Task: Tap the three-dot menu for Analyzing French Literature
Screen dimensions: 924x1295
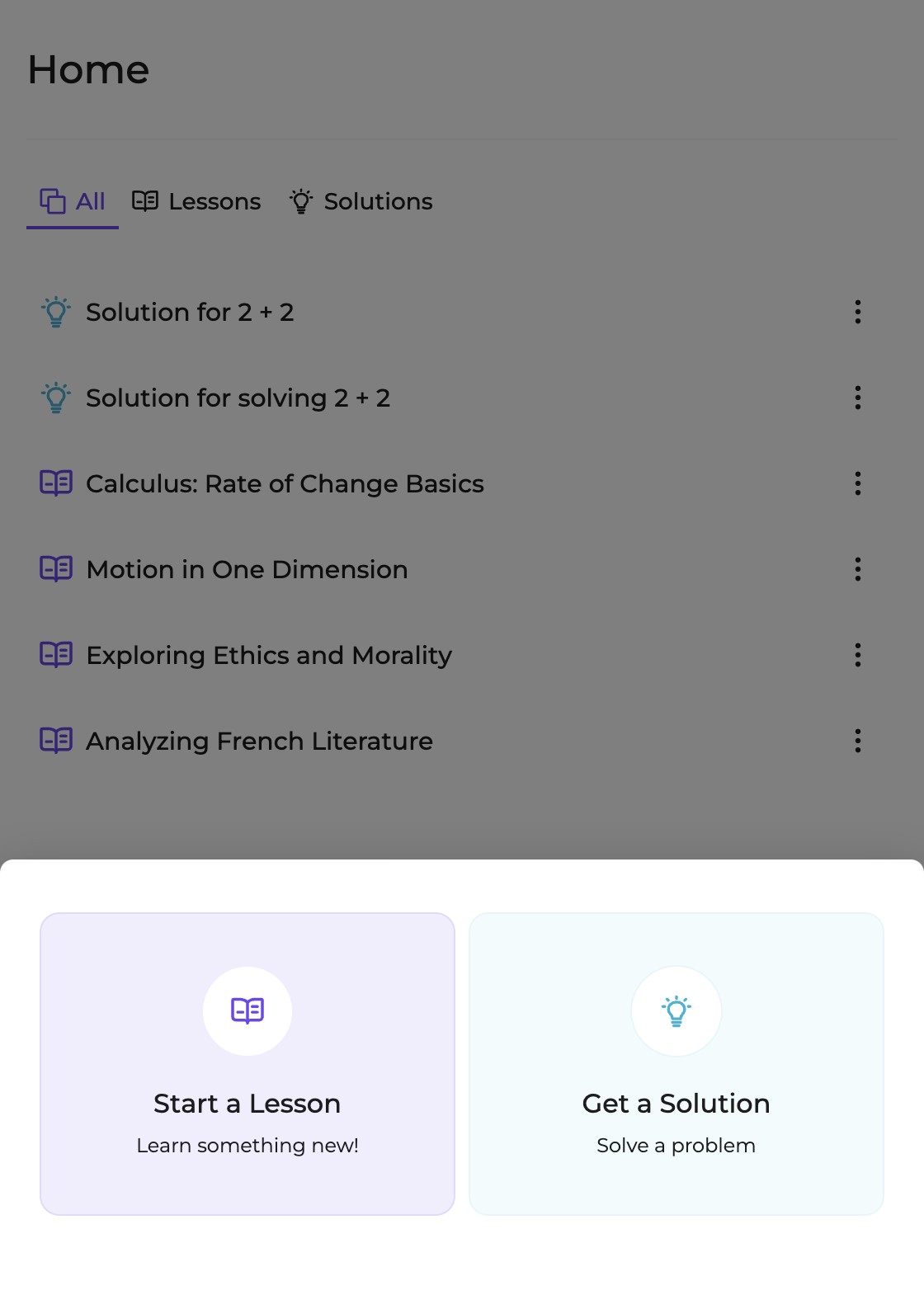Action: 858,742
